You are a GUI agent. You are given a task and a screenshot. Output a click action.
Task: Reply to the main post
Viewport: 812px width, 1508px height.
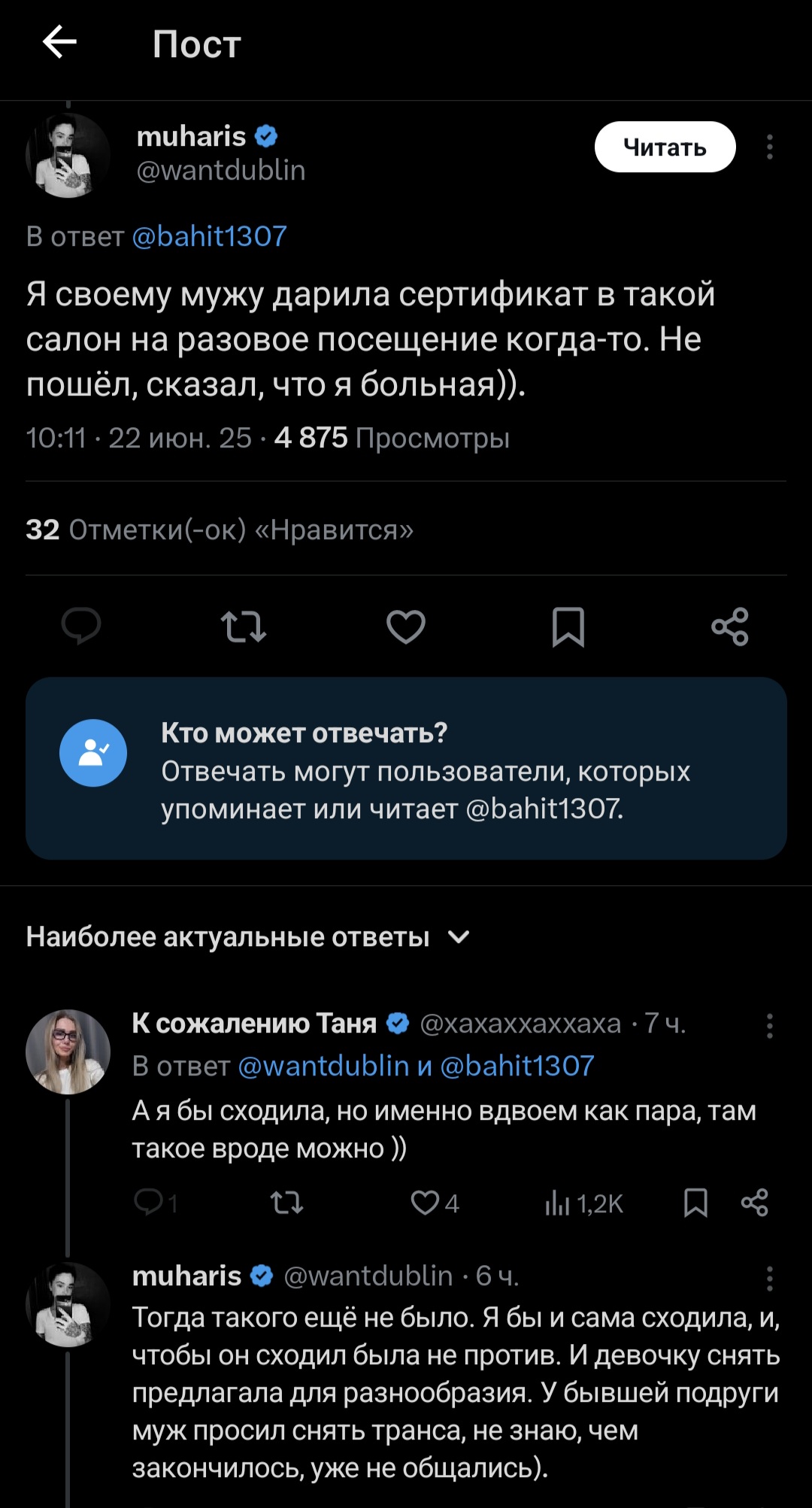pos(81,626)
